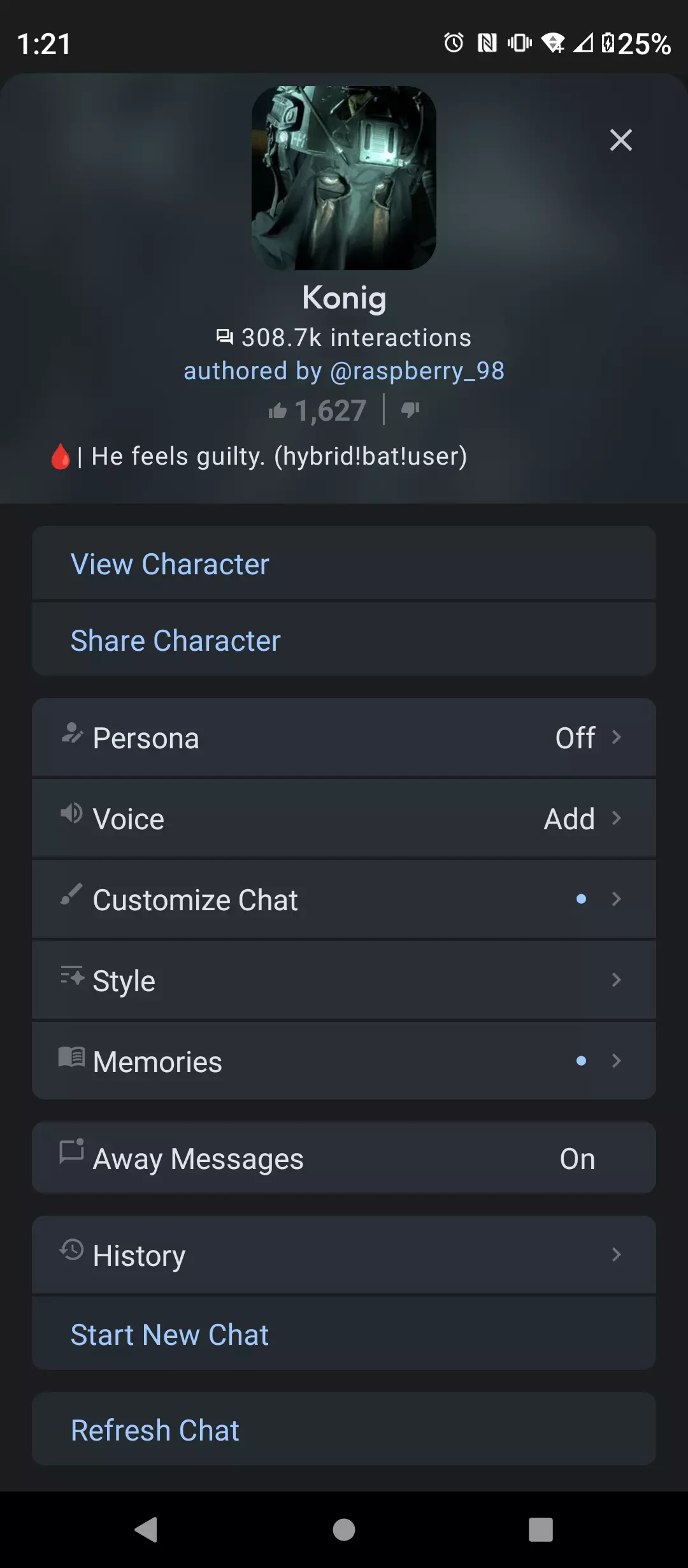The image size is (688, 1568).
Task: Dislike the character with thumbs down
Action: 410,410
